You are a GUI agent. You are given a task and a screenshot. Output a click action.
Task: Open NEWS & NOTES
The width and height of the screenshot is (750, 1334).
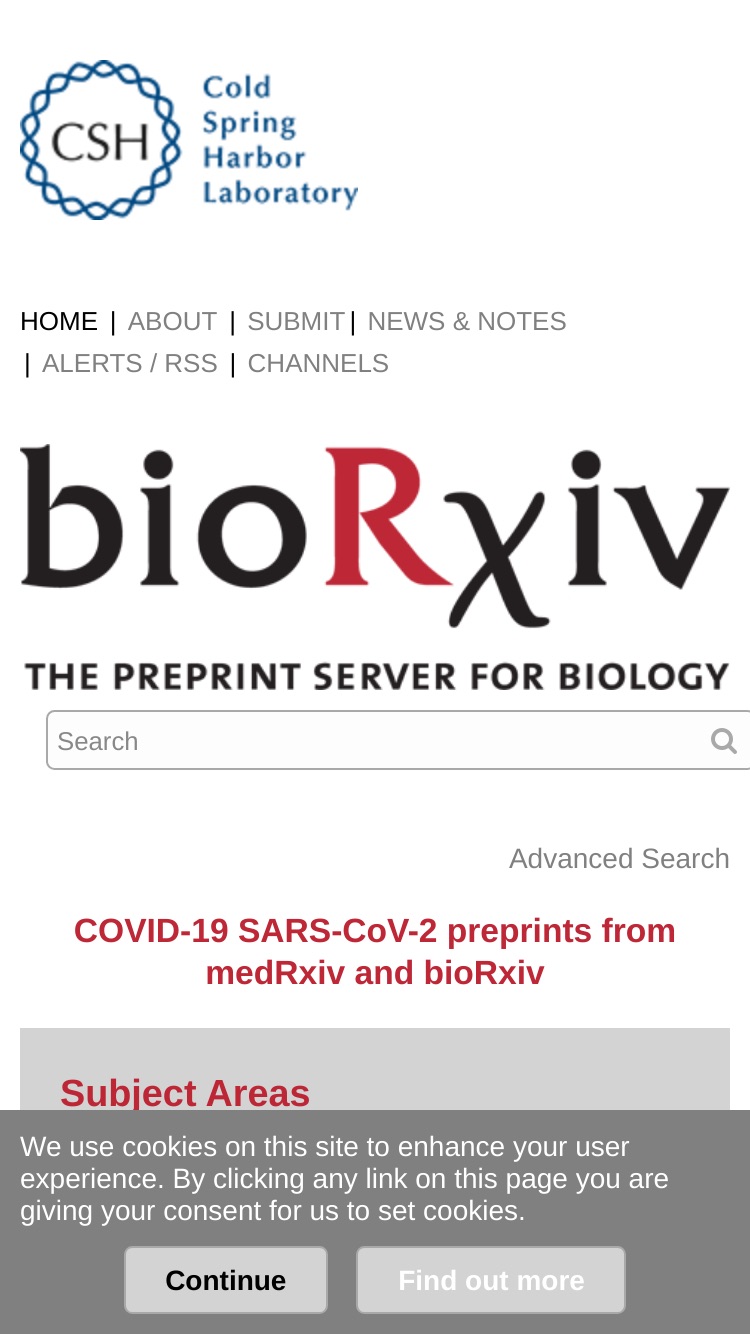(x=467, y=321)
